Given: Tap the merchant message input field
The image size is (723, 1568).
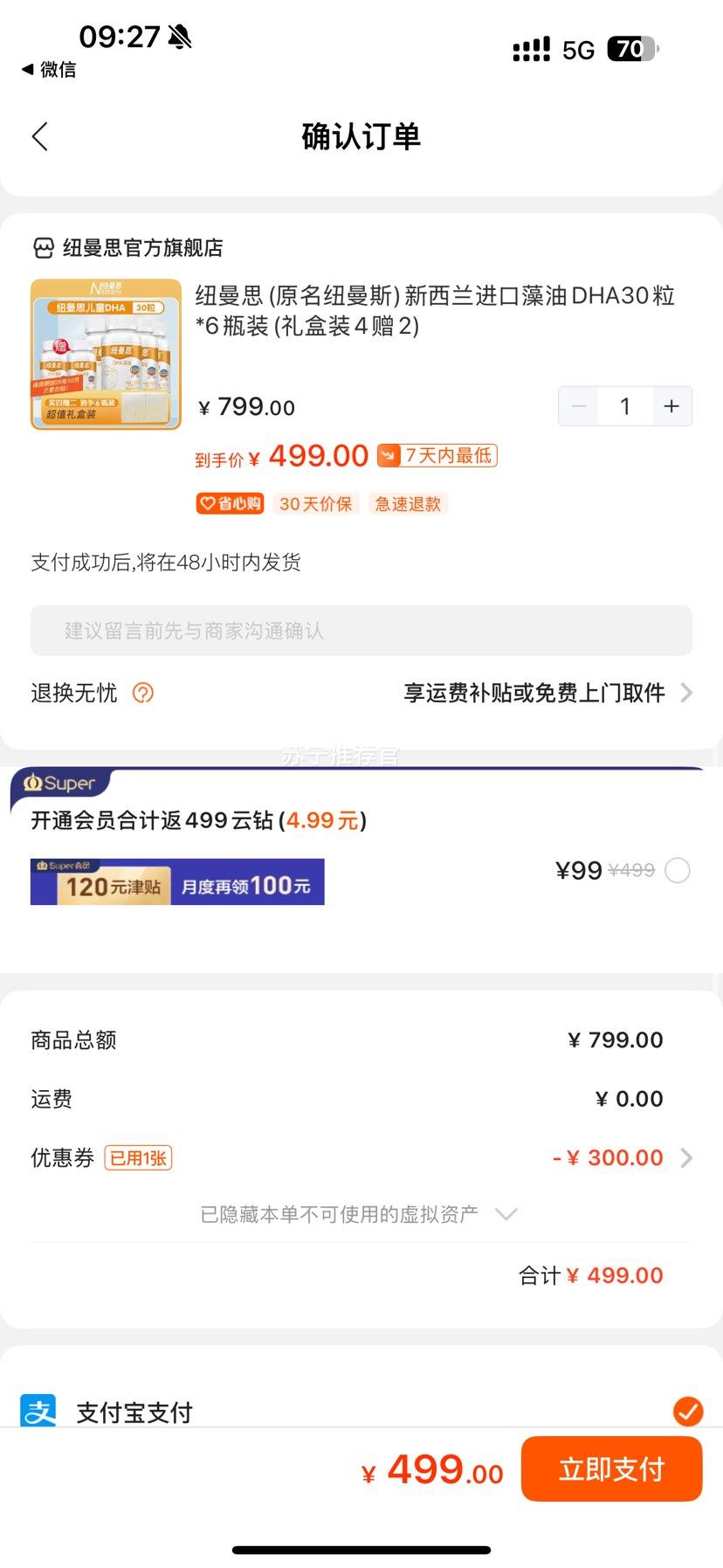Looking at the screenshot, I should pos(361,631).
